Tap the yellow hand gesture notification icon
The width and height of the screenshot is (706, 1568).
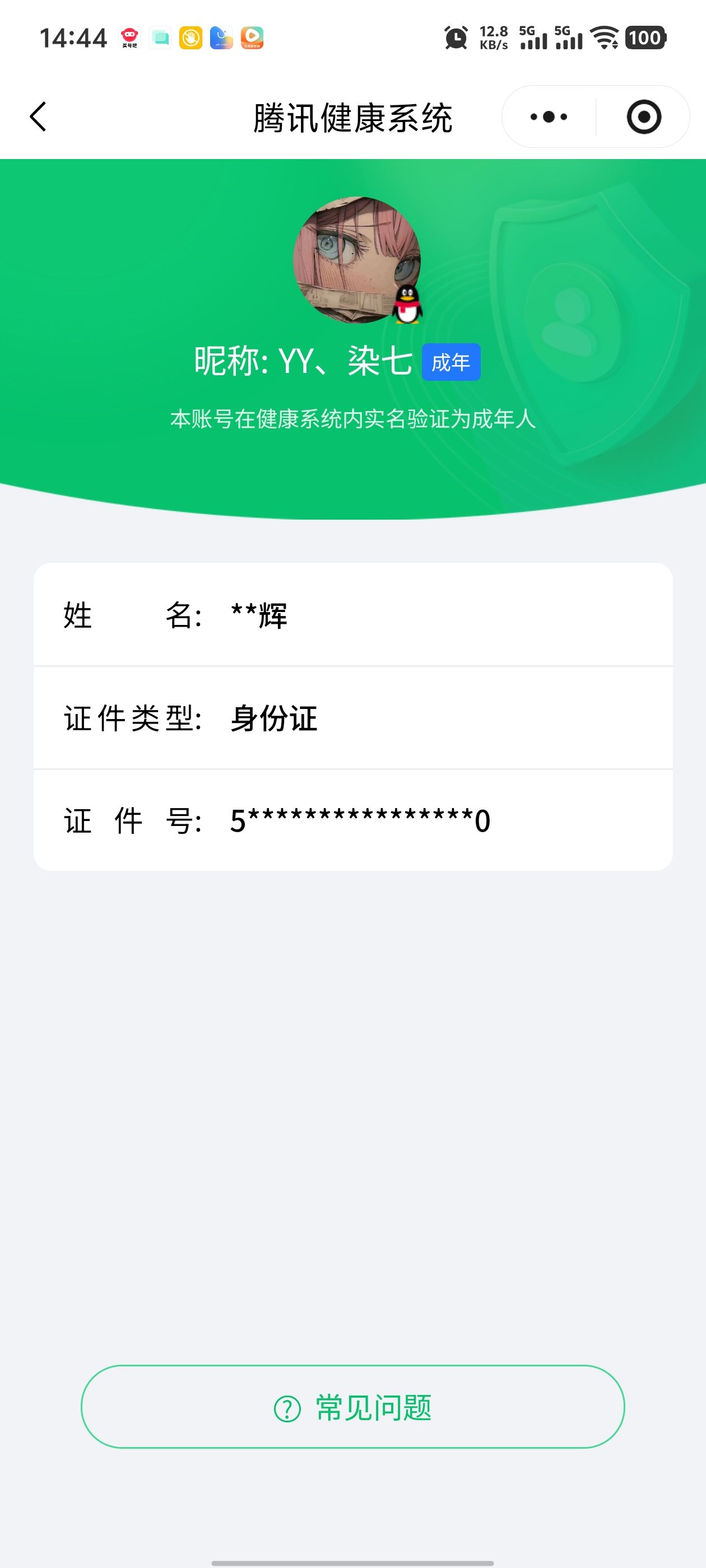(x=191, y=38)
